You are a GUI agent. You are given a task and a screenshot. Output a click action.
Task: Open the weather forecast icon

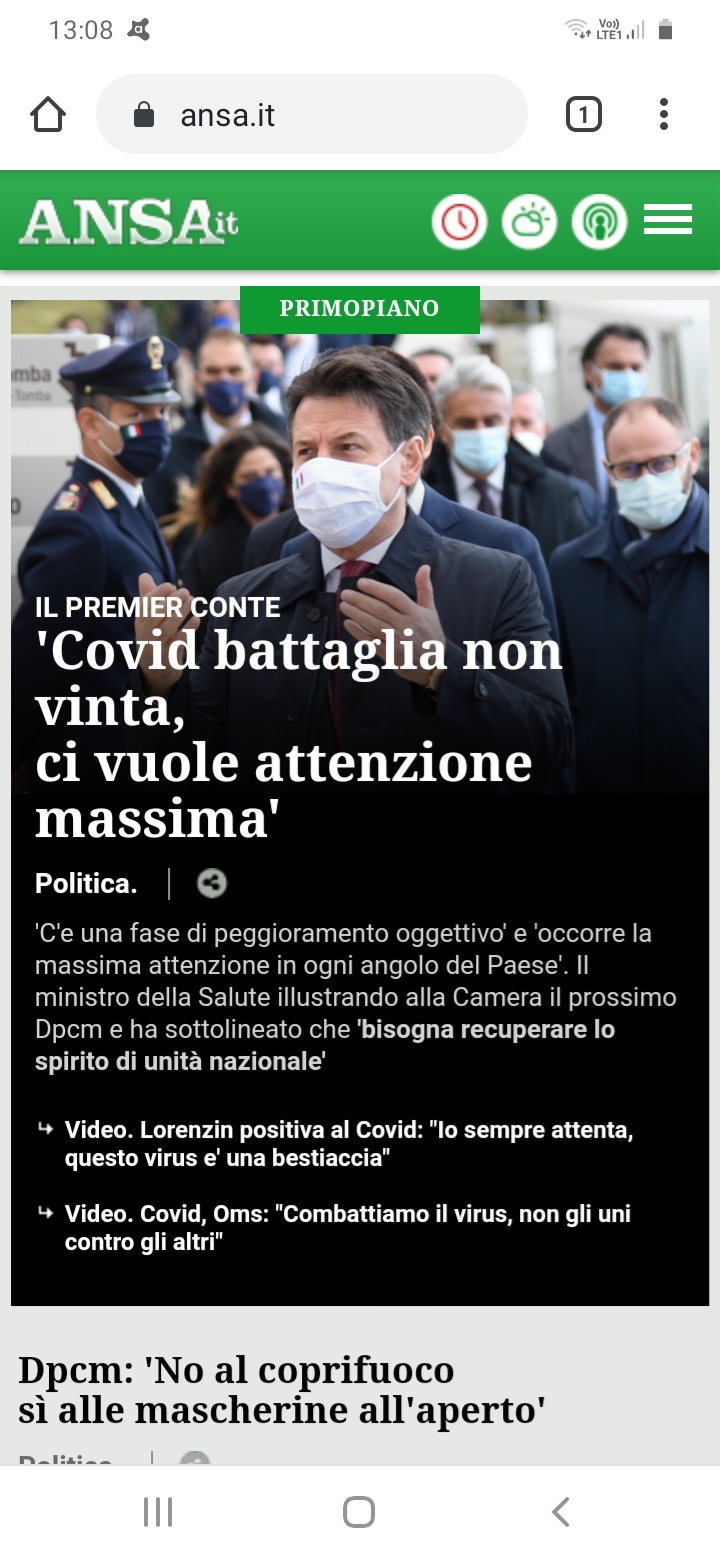click(529, 221)
